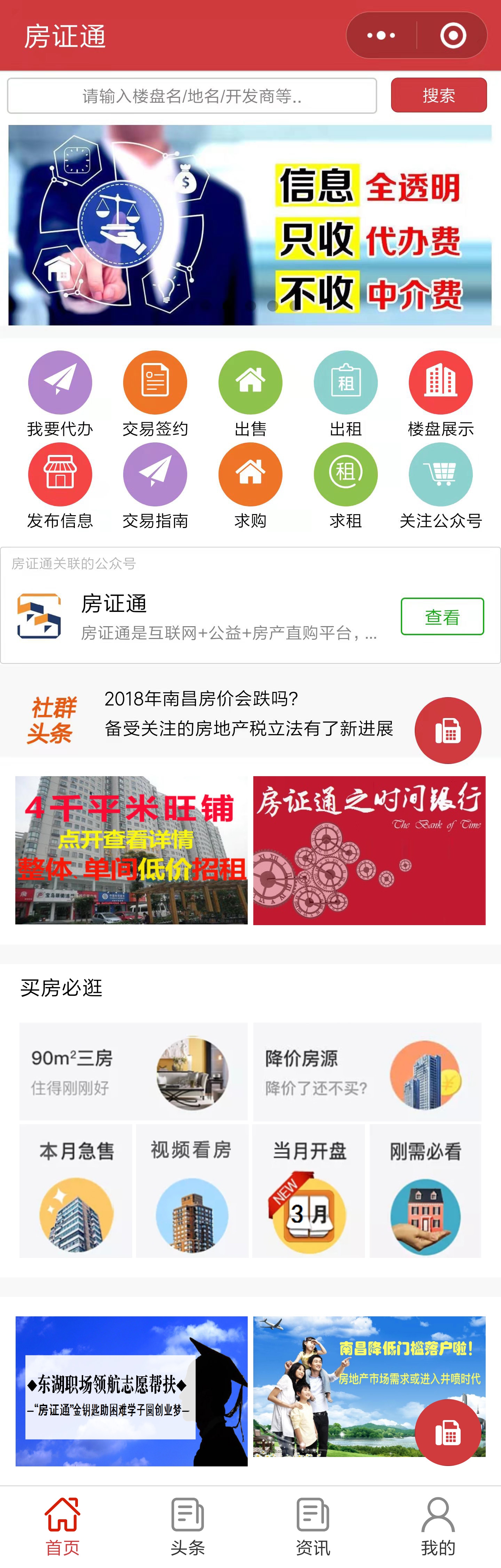Screen dimensions: 501x1568
Task: Open the mini program overflow menu
Action: 381,36
